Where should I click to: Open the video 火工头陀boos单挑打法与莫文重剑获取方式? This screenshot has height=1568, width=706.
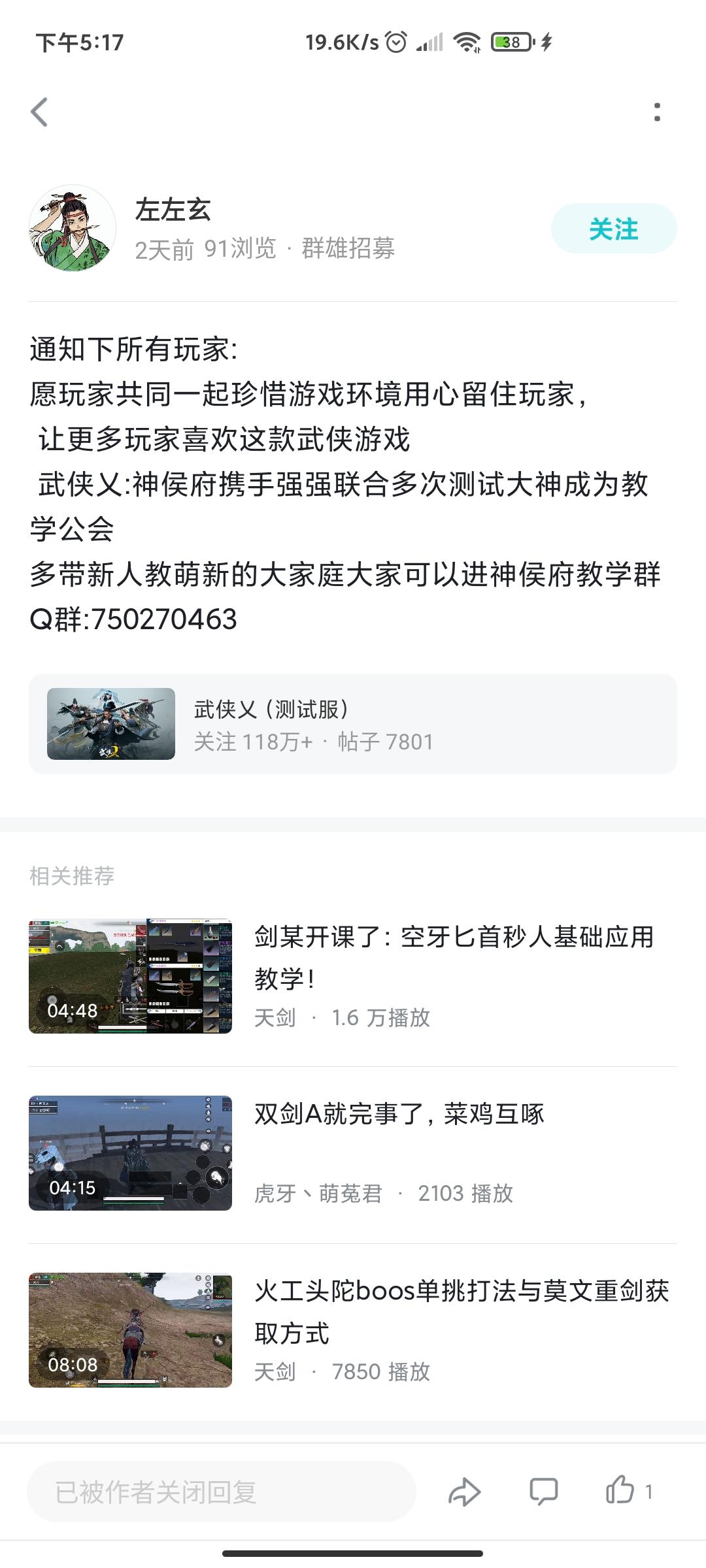(353, 1330)
